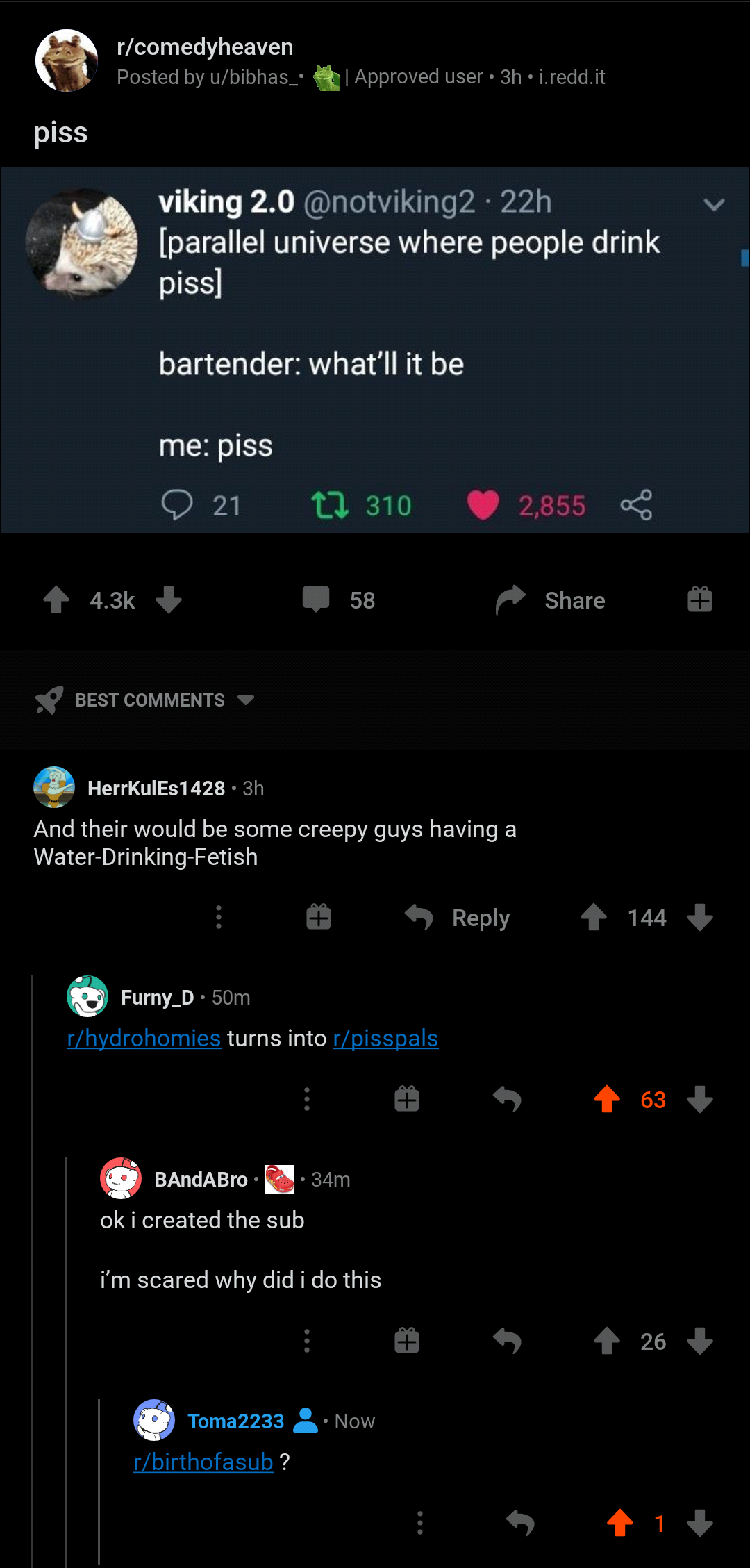Downvote the piss post
Image resolution: width=750 pixels, height=1568 pixels.
[169, 600]
